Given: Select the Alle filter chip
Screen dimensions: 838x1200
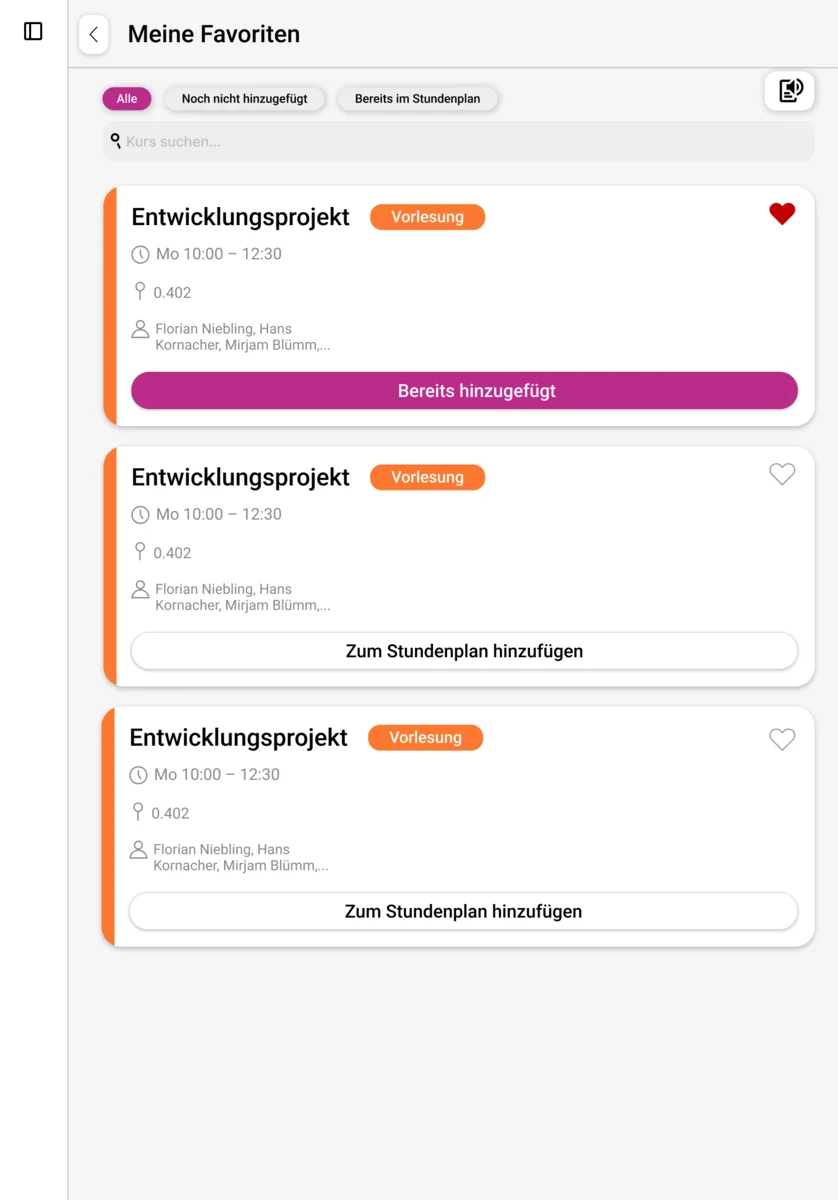Looking at the screenshot, I should 126,99.
